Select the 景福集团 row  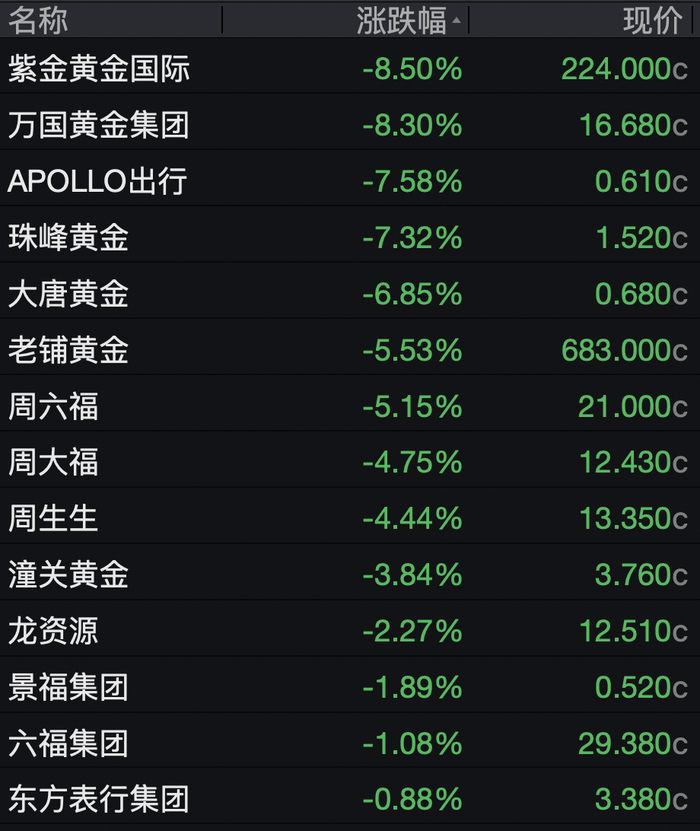350,687
